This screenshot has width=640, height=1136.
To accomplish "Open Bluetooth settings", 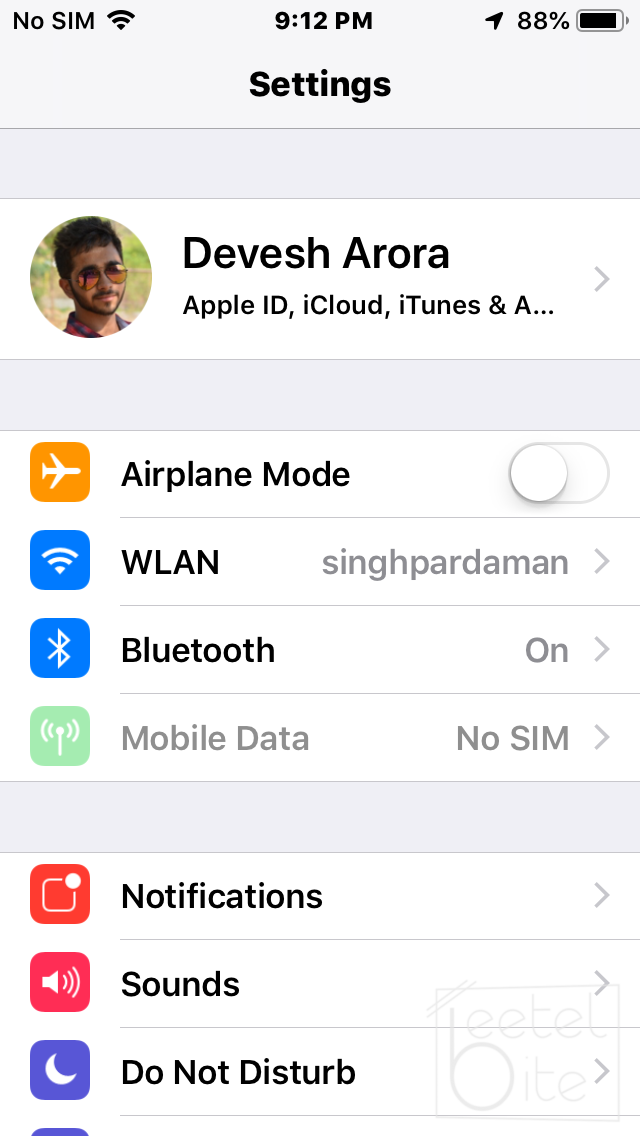I will pos(320,650).
